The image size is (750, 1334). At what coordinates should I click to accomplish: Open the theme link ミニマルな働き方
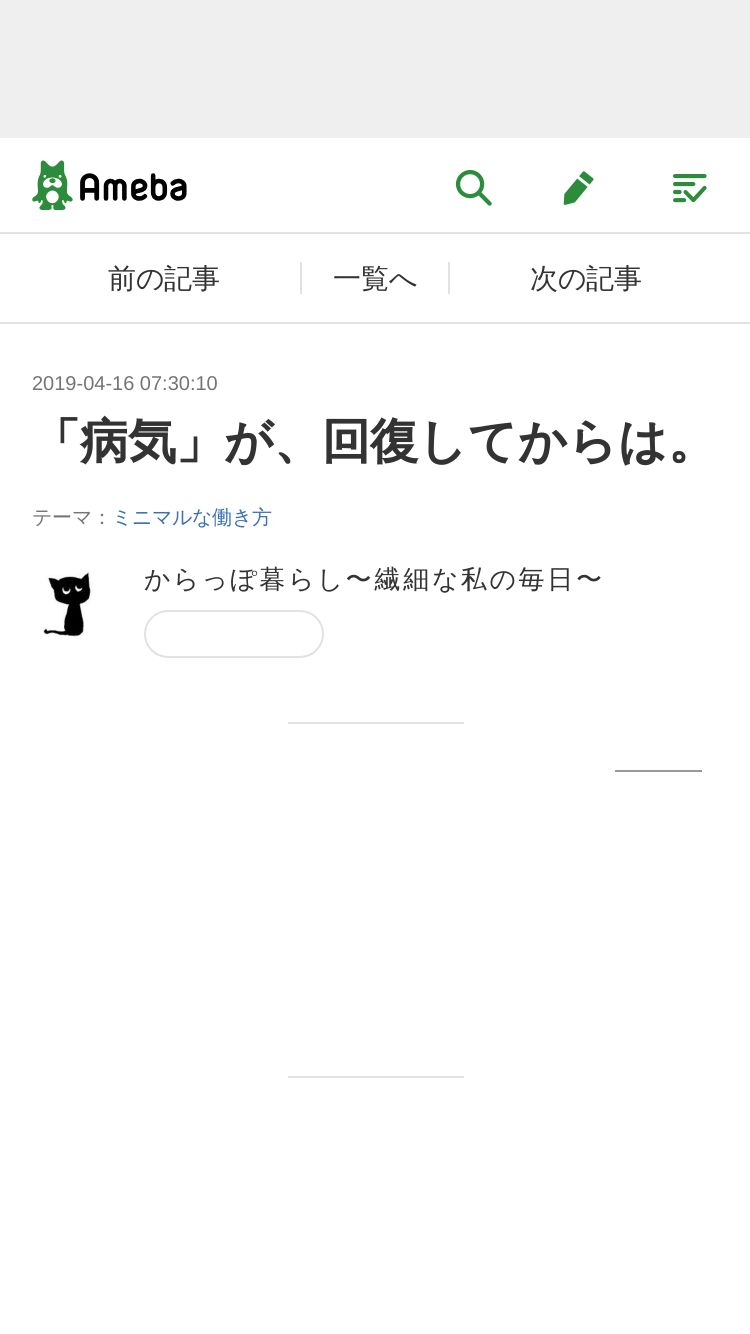click(192, 517)
